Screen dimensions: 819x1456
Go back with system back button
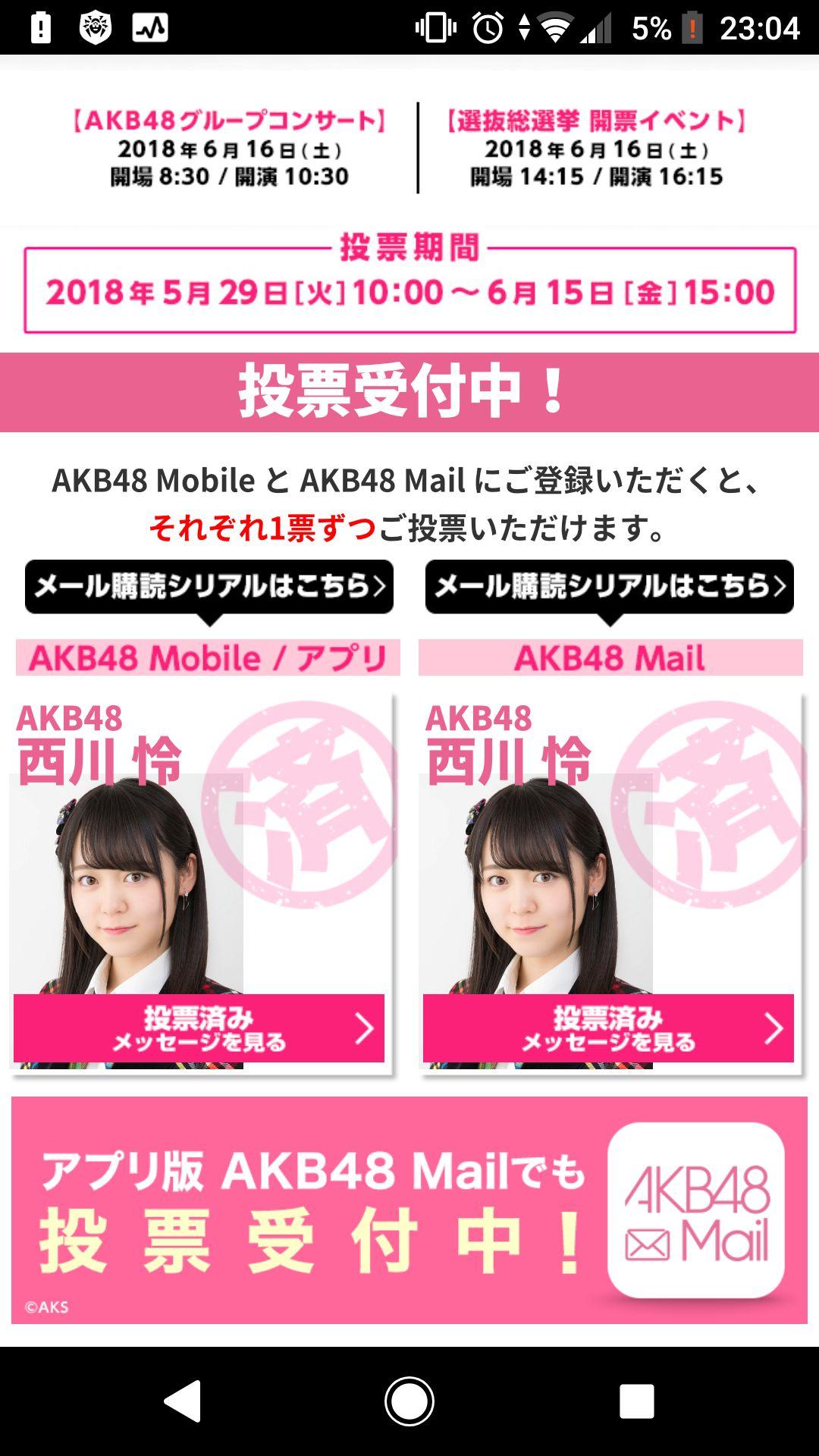[x=183, y=1401]
